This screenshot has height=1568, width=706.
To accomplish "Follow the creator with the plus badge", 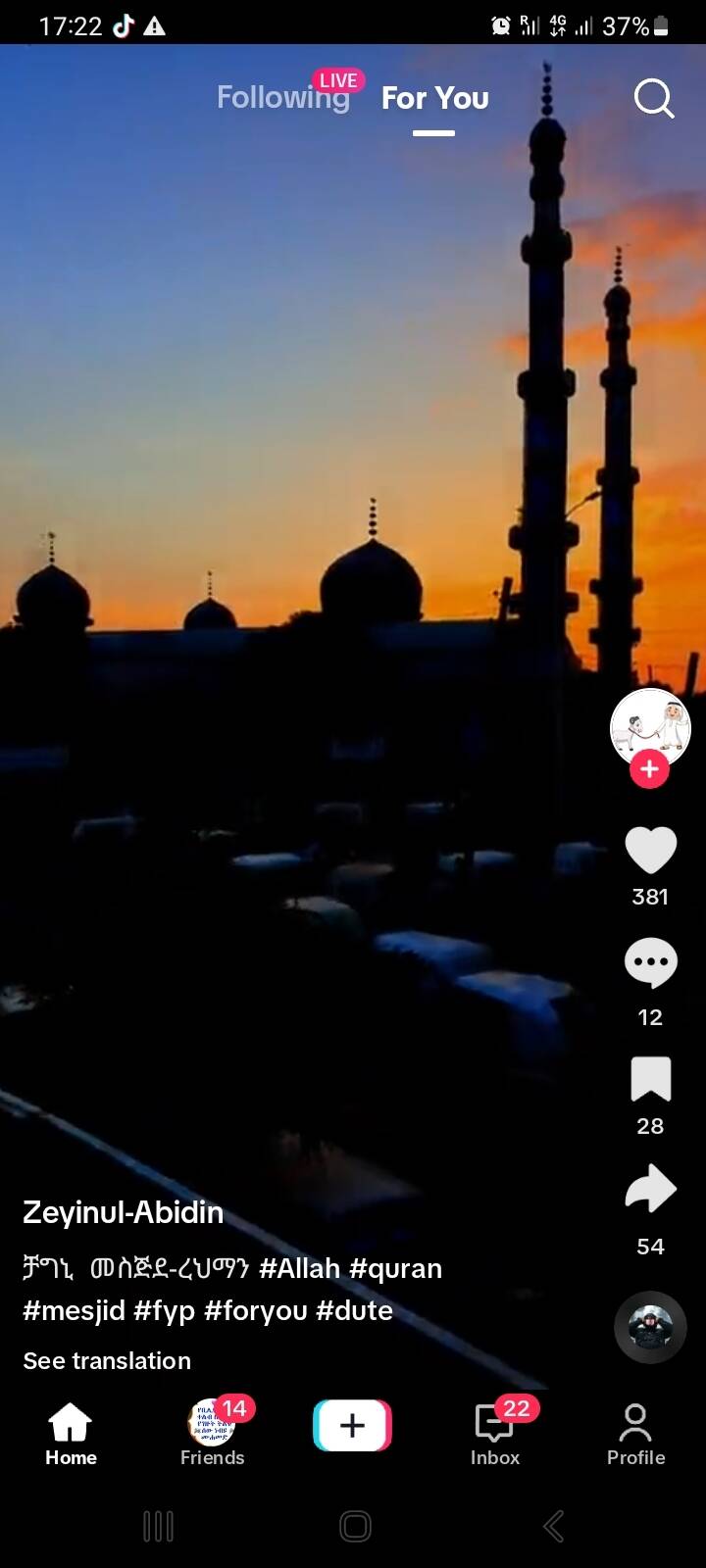I will 649,769.
